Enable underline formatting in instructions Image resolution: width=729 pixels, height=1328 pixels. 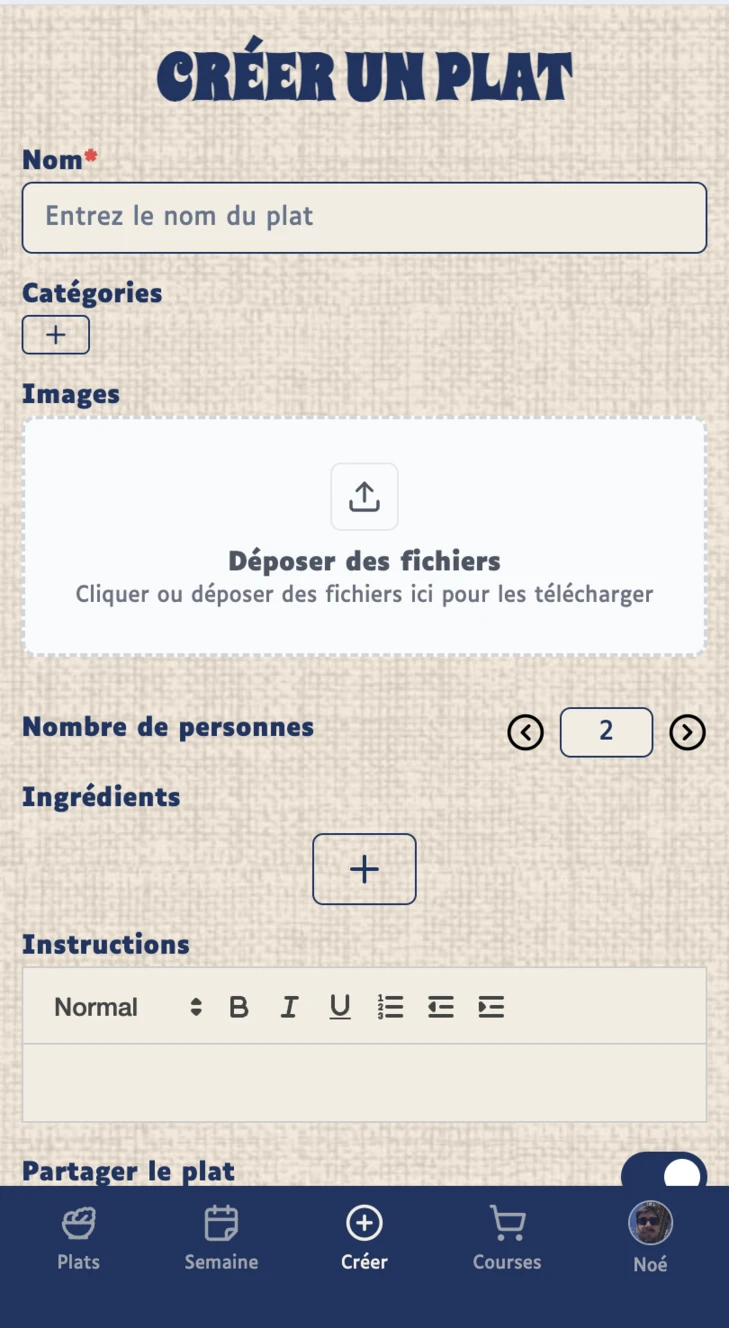340,1007
